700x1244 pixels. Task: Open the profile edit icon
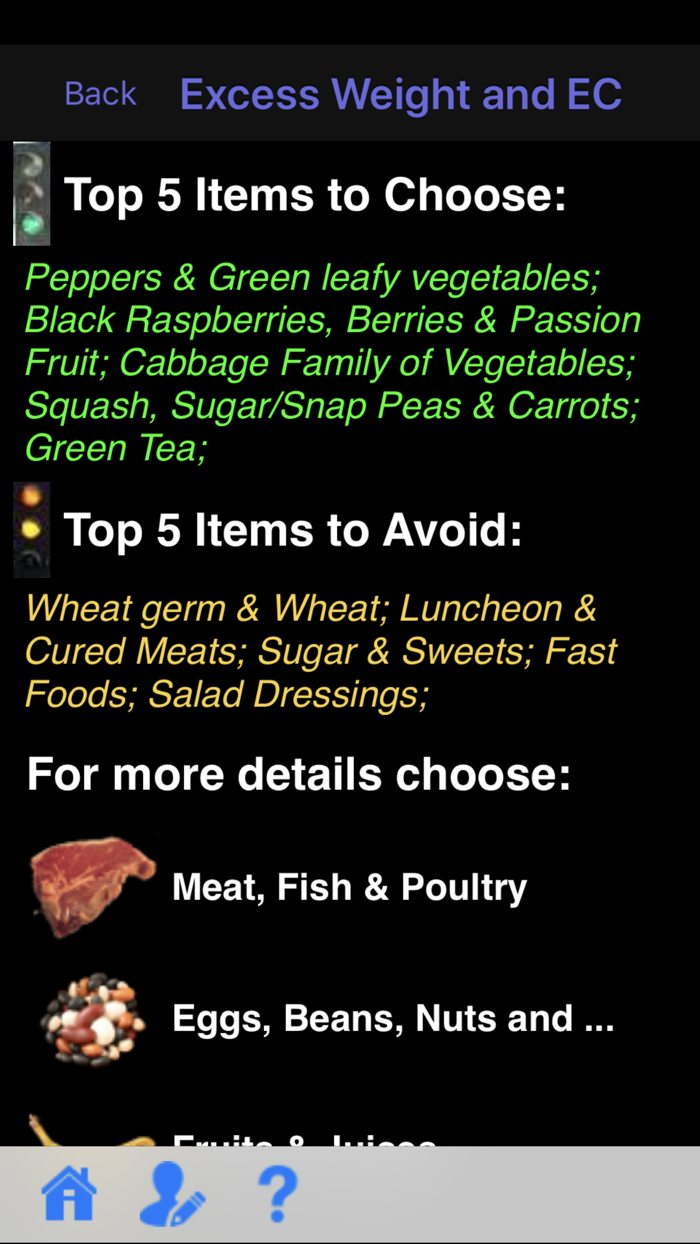[x=172, y=1194]
